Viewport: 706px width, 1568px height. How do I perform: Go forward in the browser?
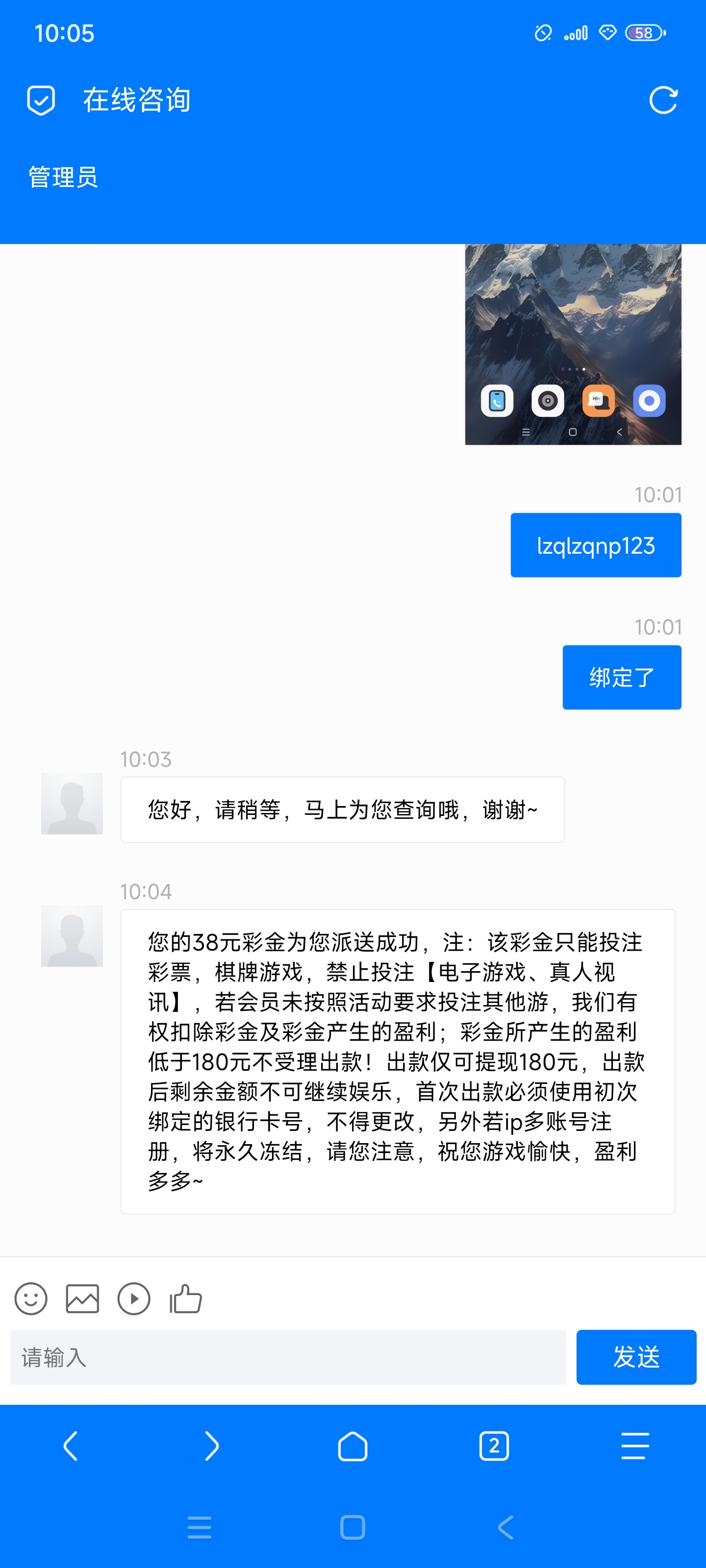[x=211, y=1445]
